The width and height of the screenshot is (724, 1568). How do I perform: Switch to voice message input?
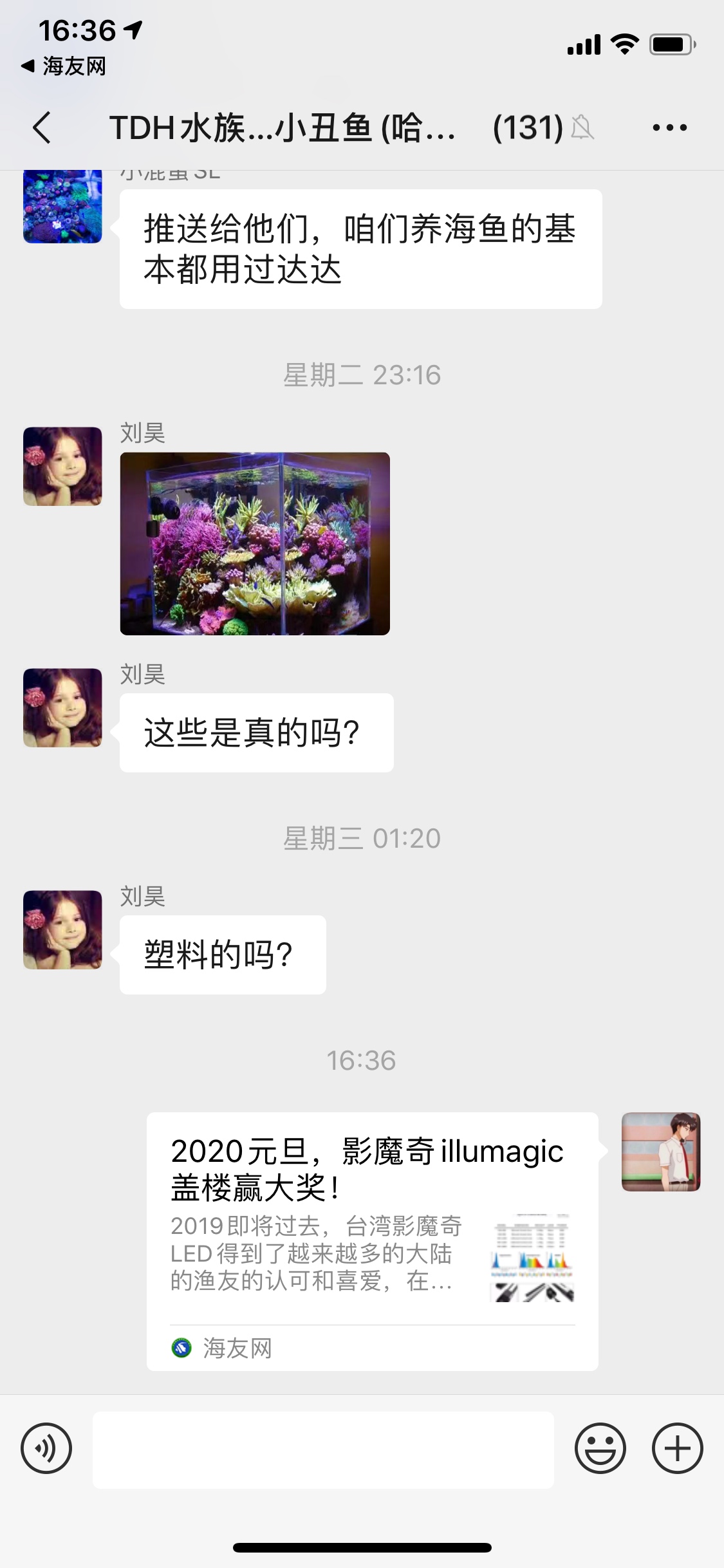tap(46, 1449)
